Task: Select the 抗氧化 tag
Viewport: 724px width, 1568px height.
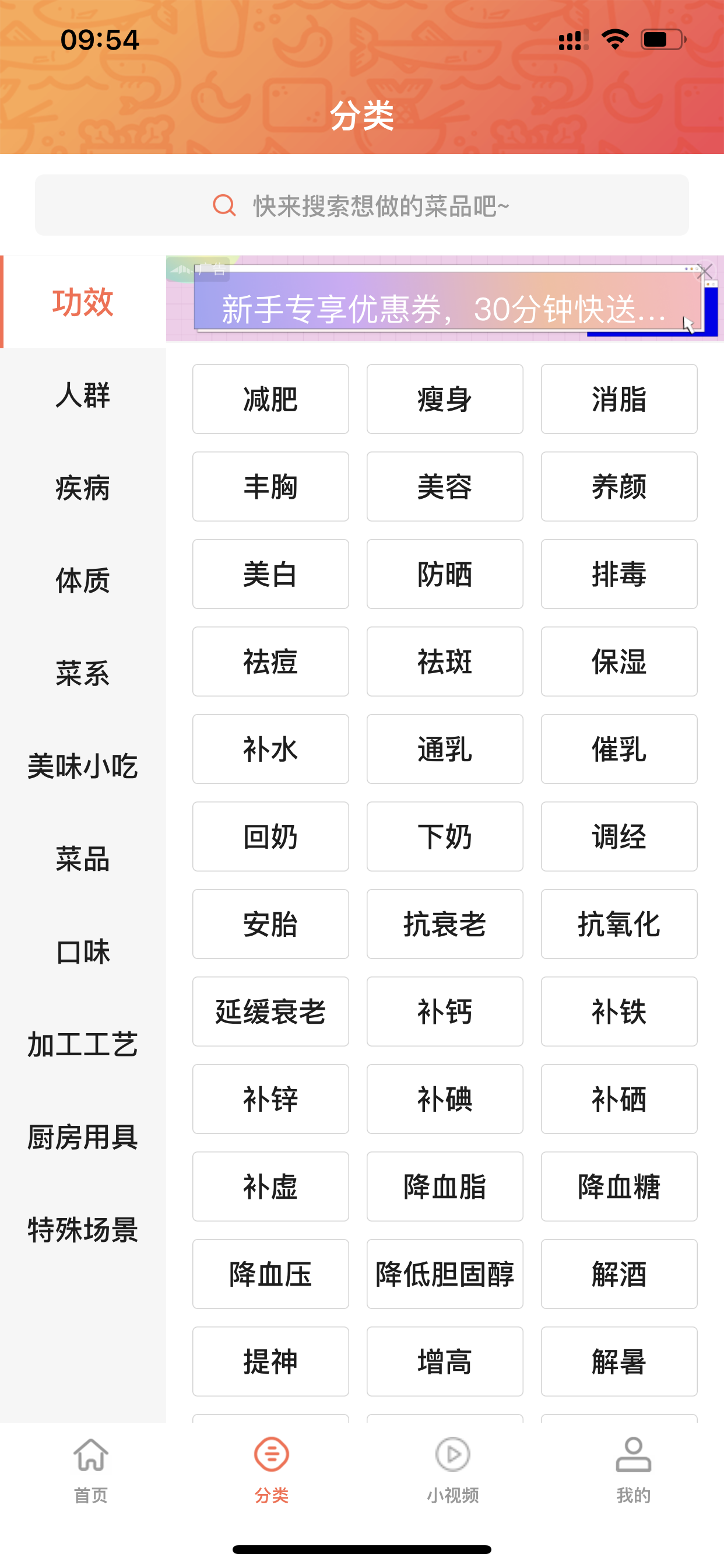Action: pyautogui.click(x=618, y=924)
